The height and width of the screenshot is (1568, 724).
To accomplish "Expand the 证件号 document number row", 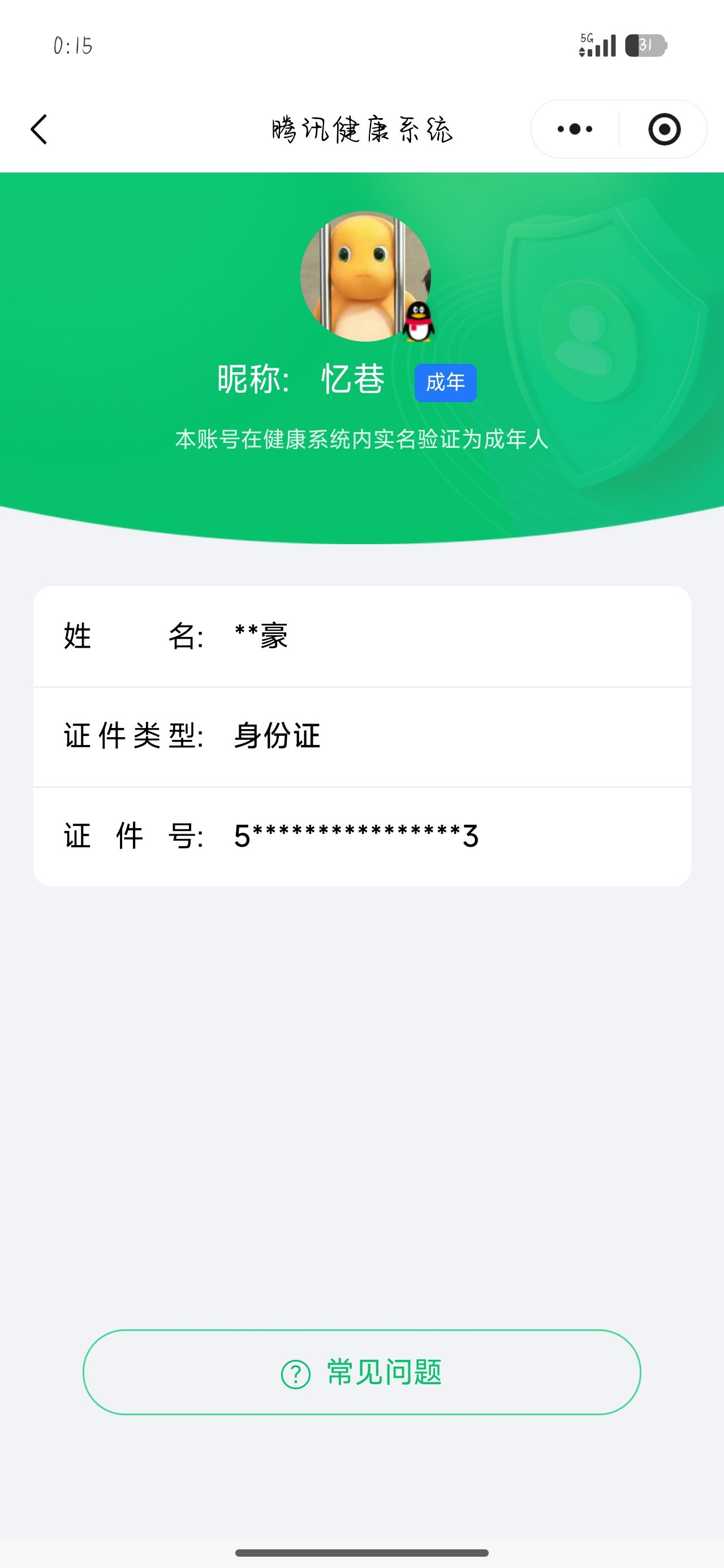I will pos(361,835).
